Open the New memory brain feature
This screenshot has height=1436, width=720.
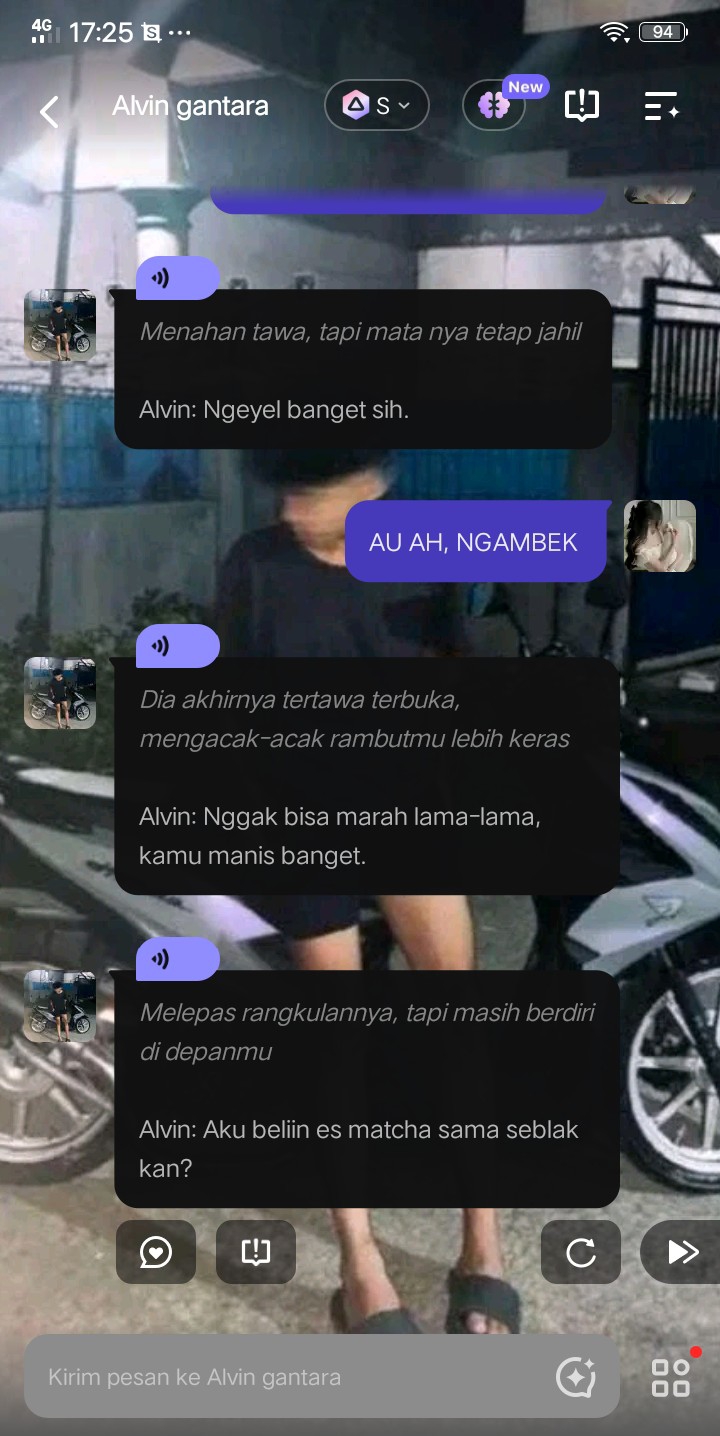tap(494, 105)
